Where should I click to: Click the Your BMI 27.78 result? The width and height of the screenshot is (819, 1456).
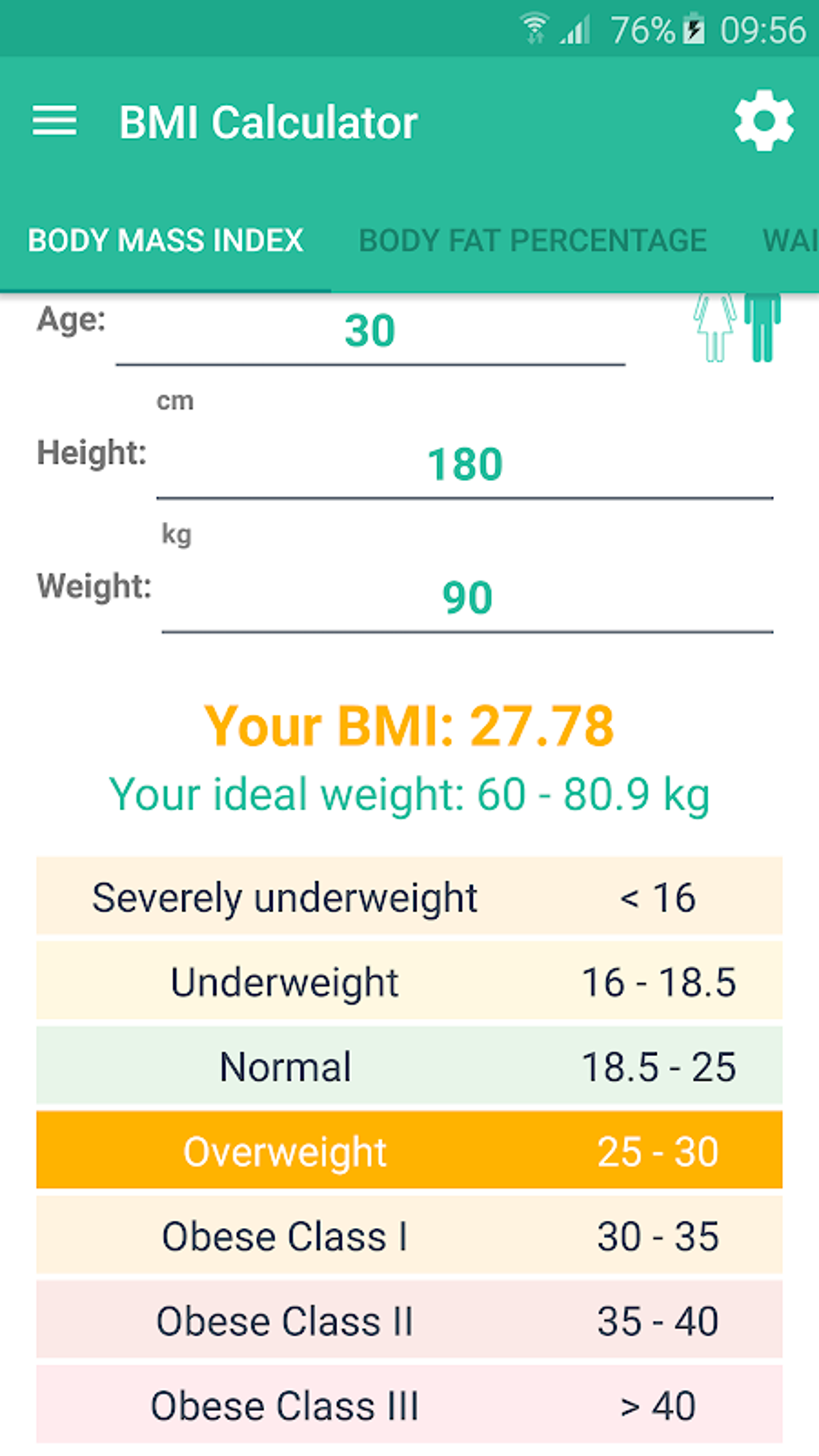click(x=408, y=725)
